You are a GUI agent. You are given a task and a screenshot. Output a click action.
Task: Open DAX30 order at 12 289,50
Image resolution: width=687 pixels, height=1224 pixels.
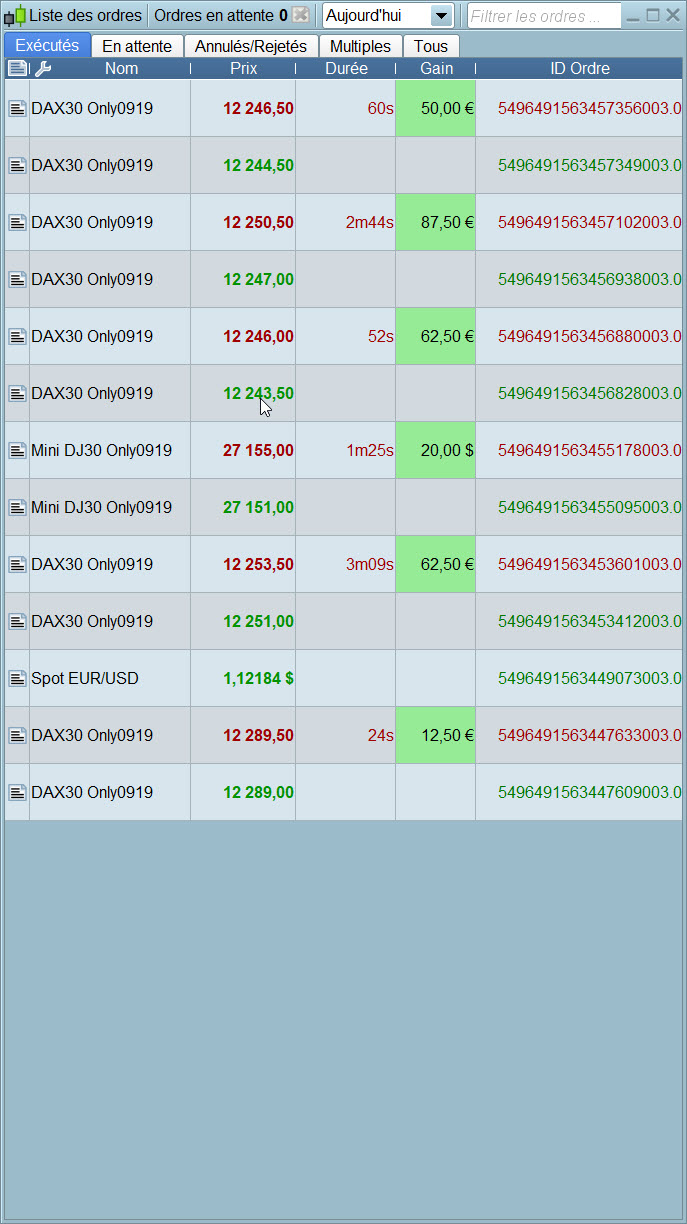click(x=92, y=735)
